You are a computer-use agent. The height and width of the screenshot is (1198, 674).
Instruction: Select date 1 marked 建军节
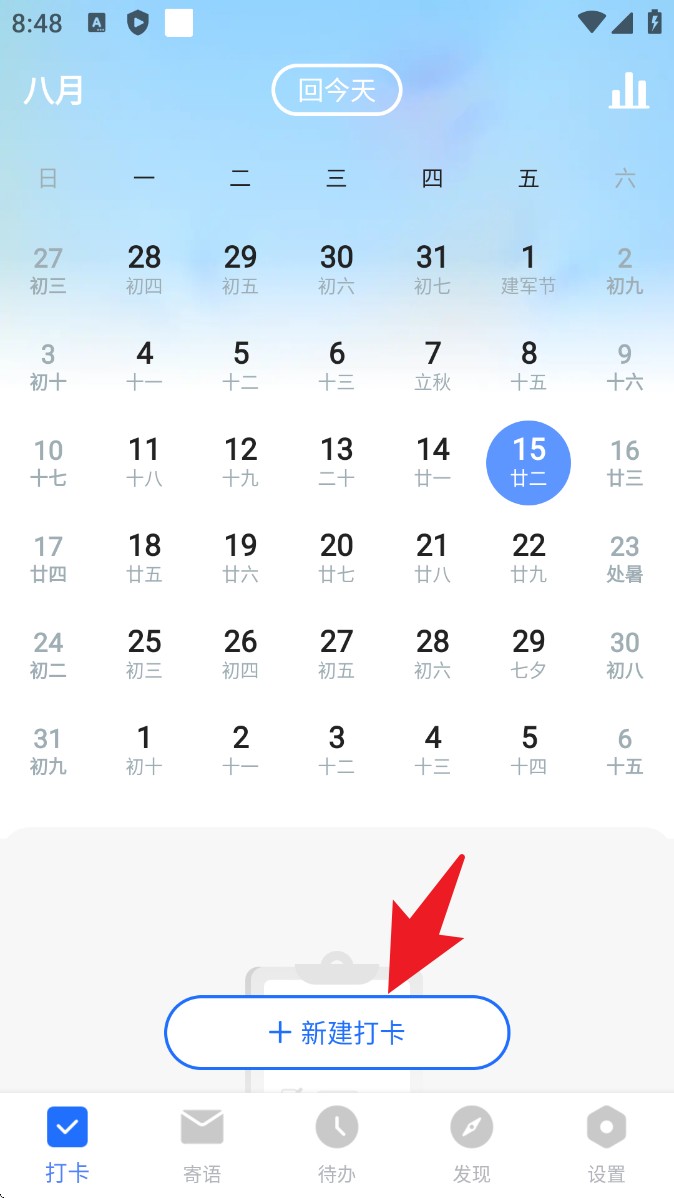click(528, 270)
